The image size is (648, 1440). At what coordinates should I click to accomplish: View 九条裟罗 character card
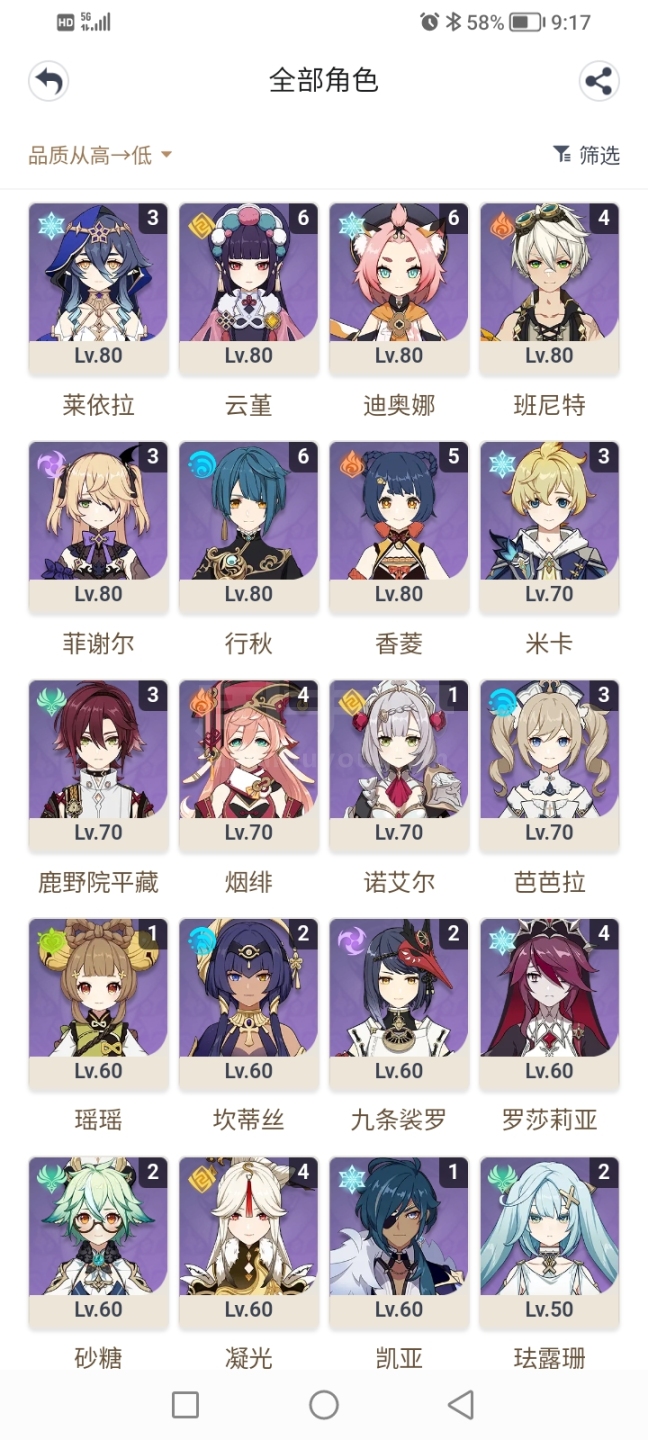click(x=399, y=1004)
